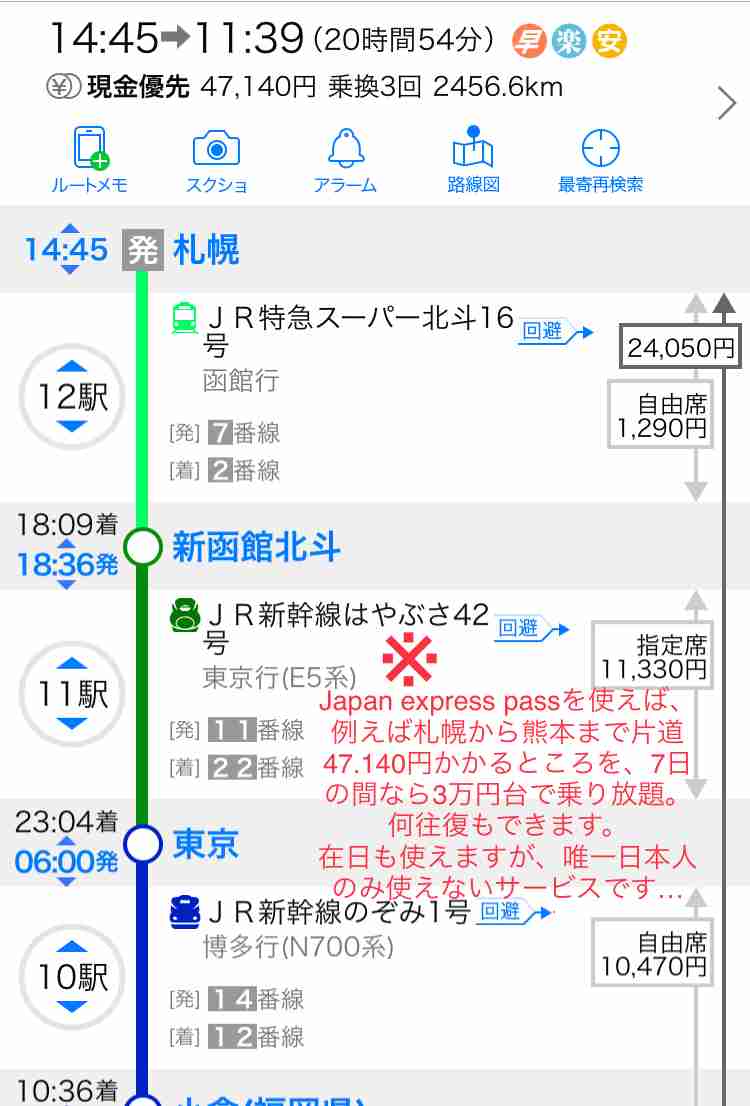Open route details chevron next to summary
750x1106 pixels.
(x=726, y=103)
